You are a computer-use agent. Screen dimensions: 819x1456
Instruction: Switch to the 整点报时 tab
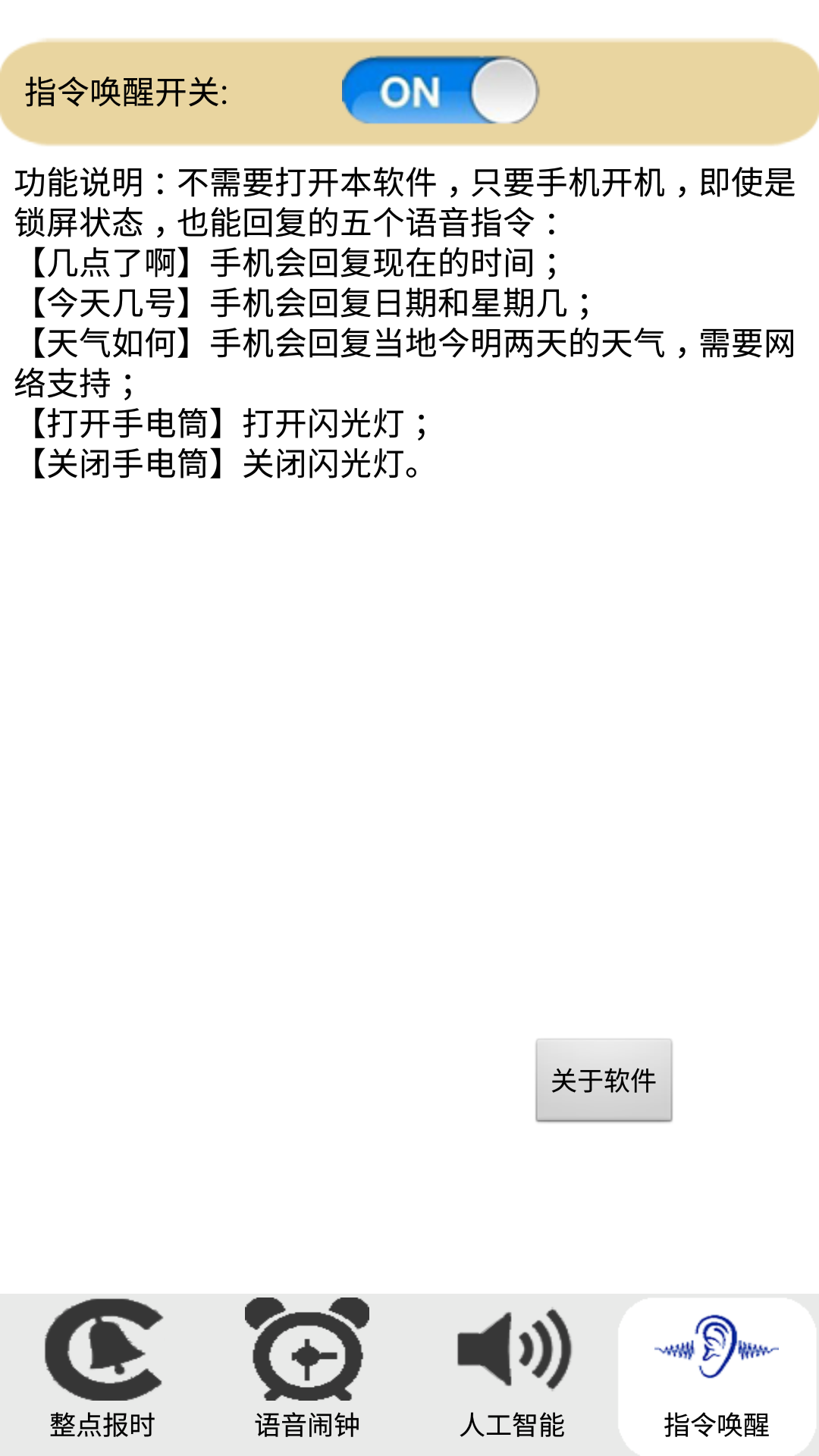coord(102,1373)
